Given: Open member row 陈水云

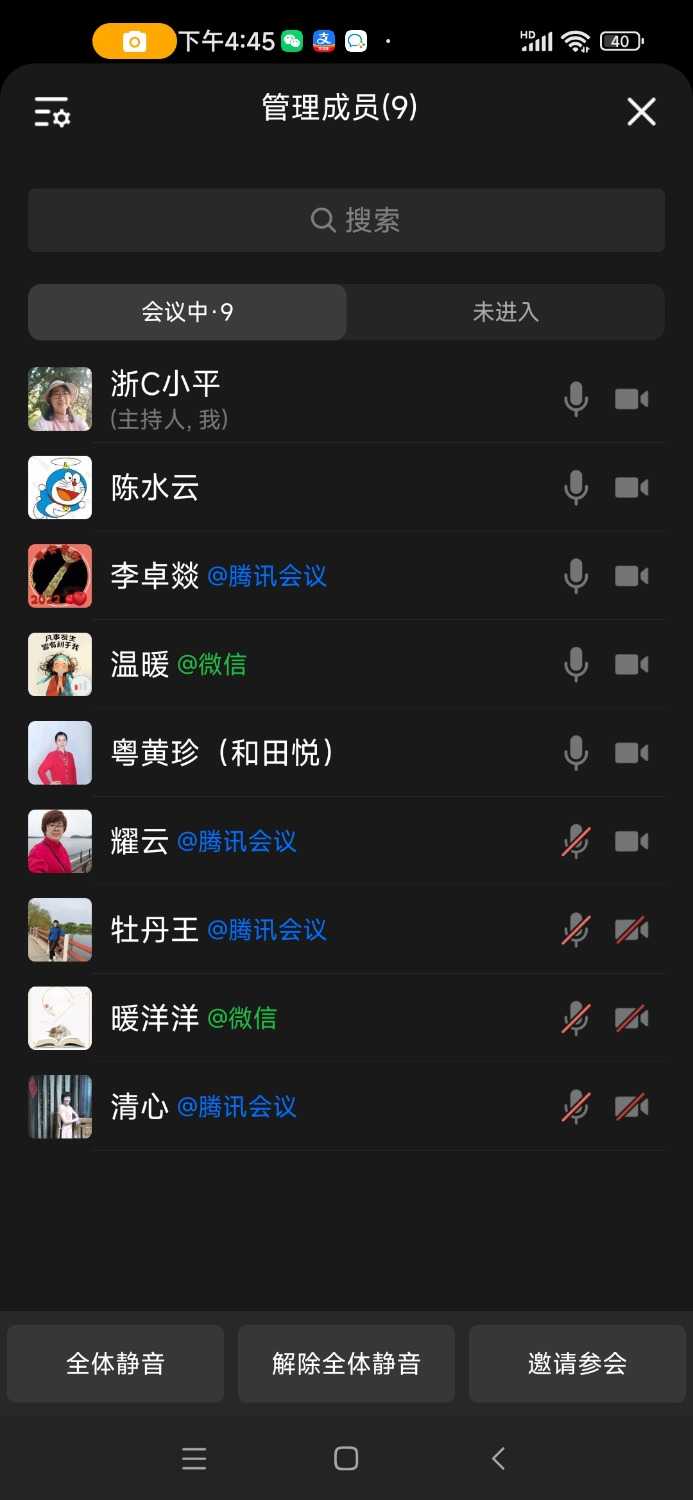Looking at the screenshot, I should pyautogui.click(x=300, y=488).
